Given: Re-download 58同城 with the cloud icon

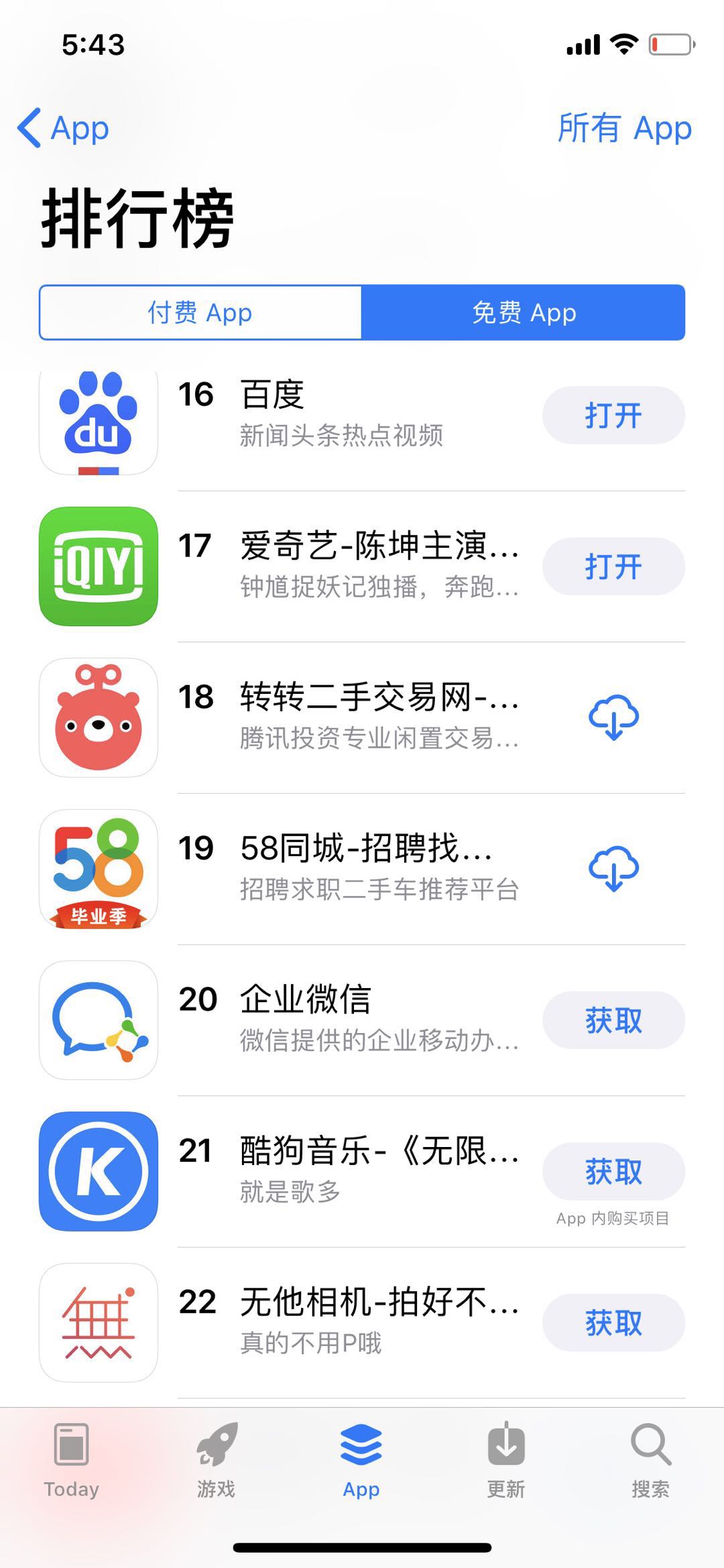Looking at the screenshot, I should click(x=613, y=869).
